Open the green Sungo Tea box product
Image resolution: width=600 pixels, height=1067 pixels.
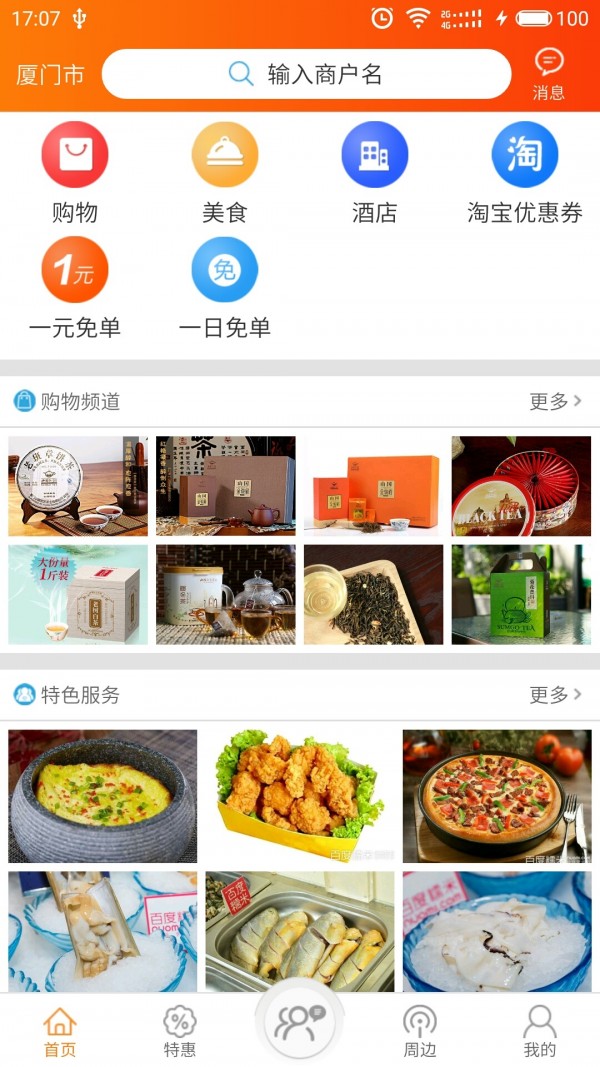click(x=521, y=594)
